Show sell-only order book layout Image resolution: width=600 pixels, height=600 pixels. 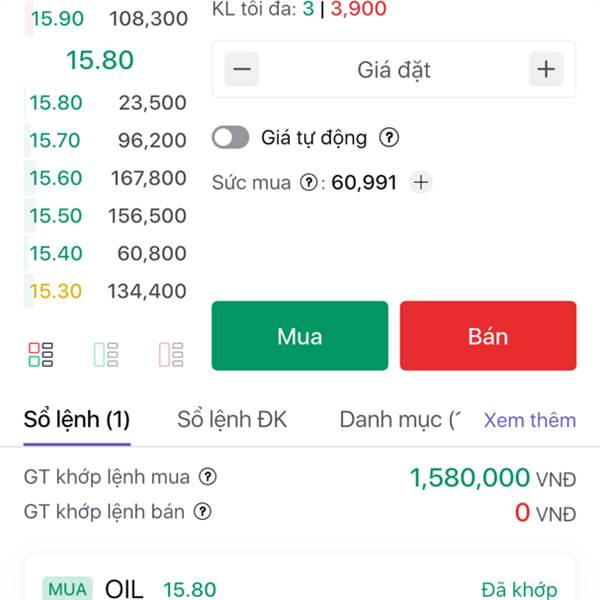(x=171, y=354)
